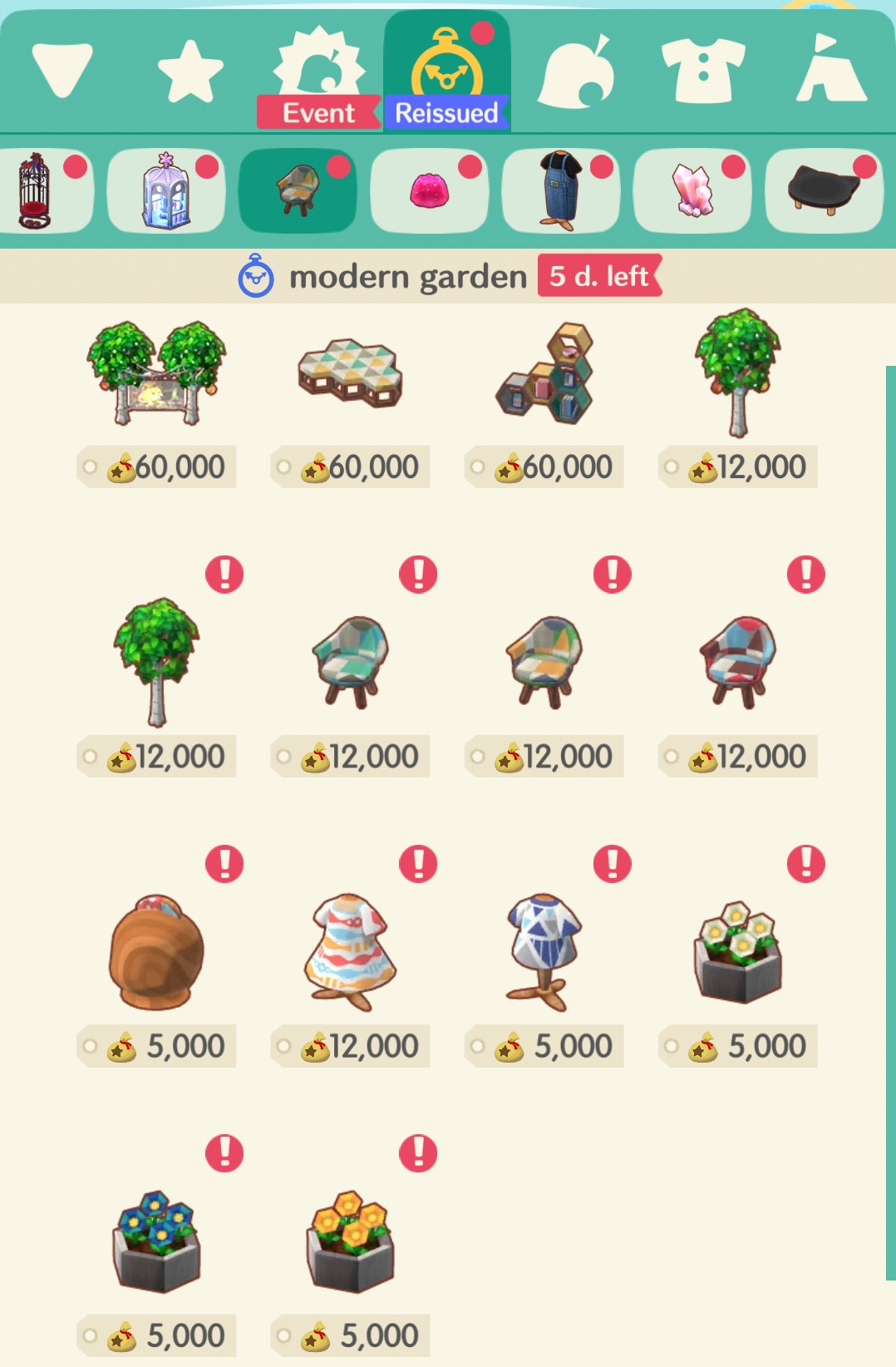Screen dimensions: 896x1367
Task: Toggle the circle on the patterned dress 12,000 tag
Action: point(283,1047)
